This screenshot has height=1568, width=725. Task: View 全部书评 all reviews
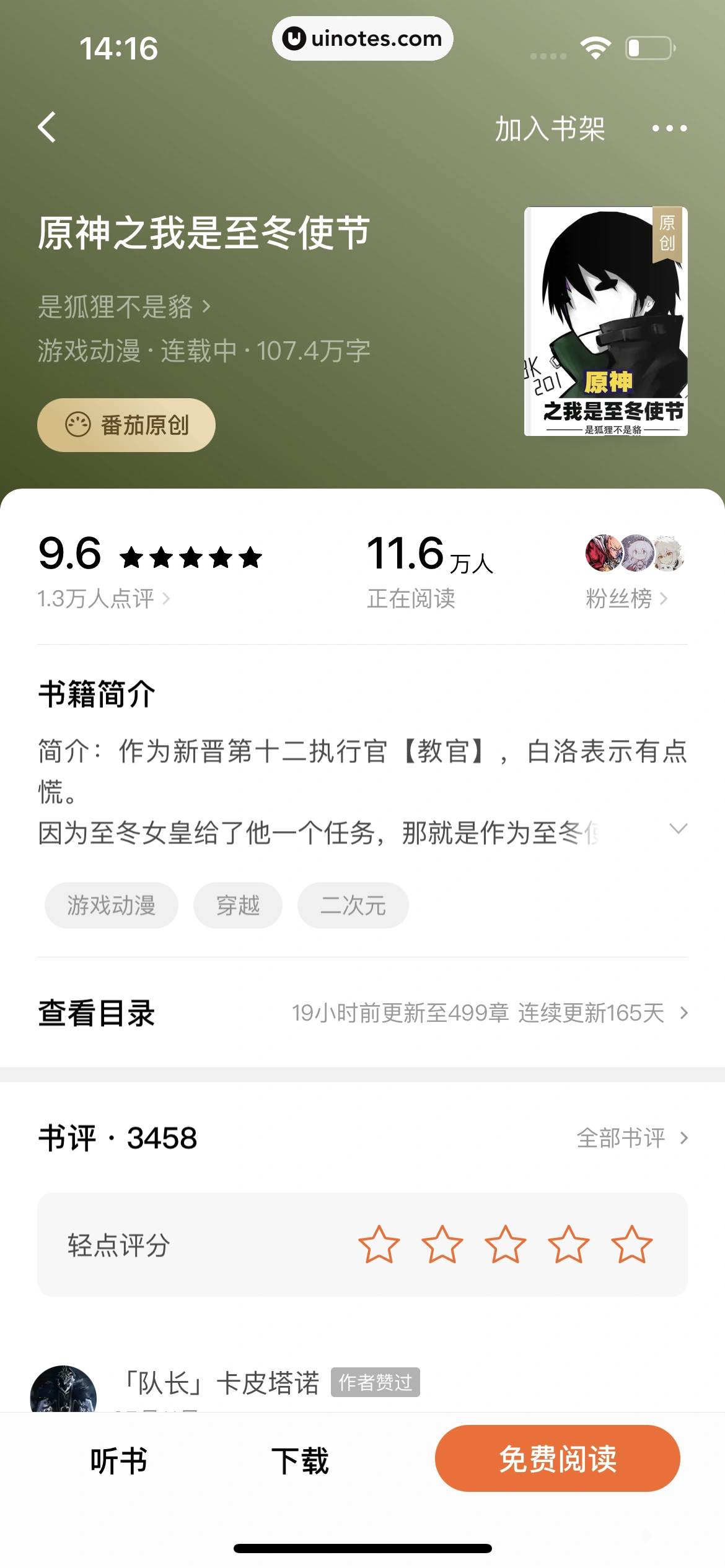click(x=632, y=1138)
